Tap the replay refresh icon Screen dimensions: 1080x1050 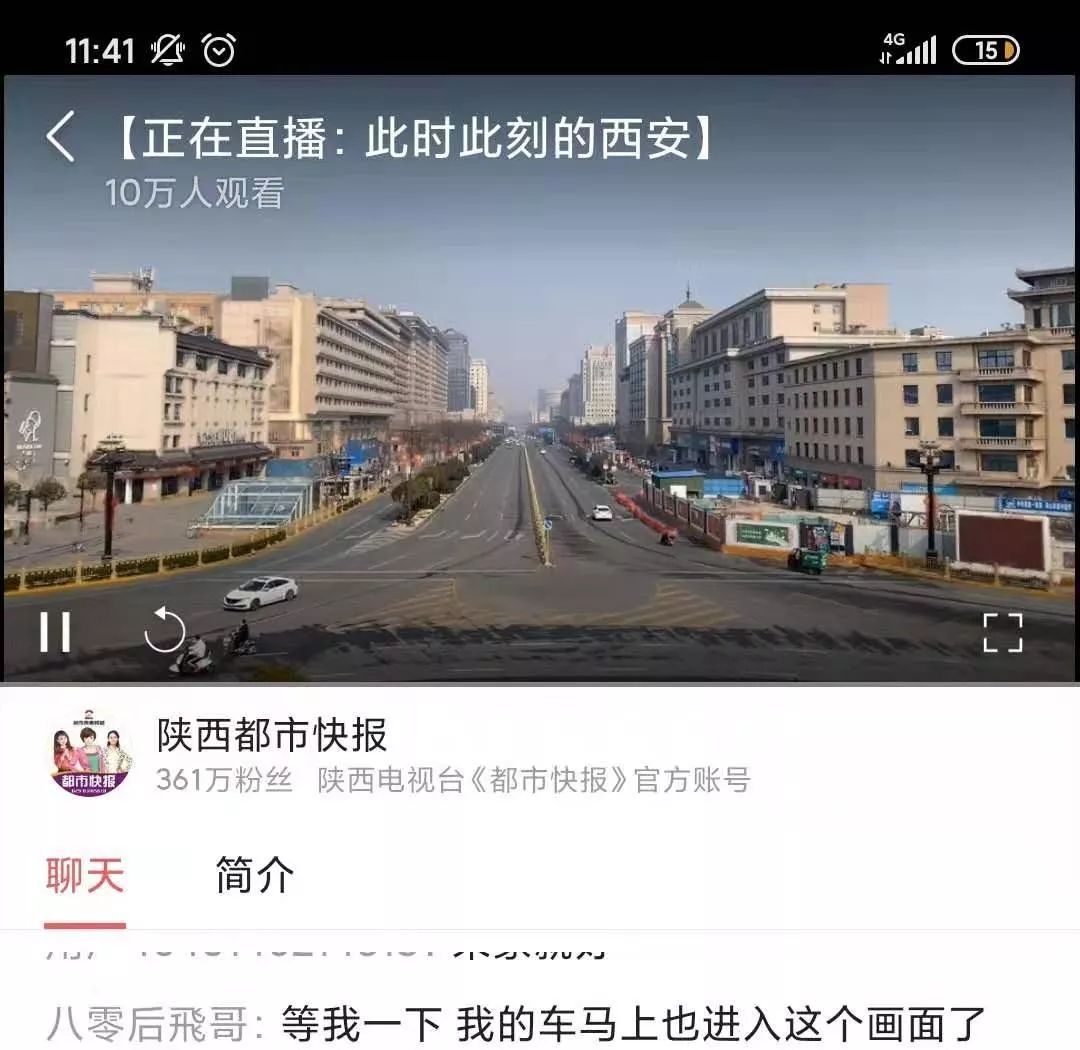point(165,631)
